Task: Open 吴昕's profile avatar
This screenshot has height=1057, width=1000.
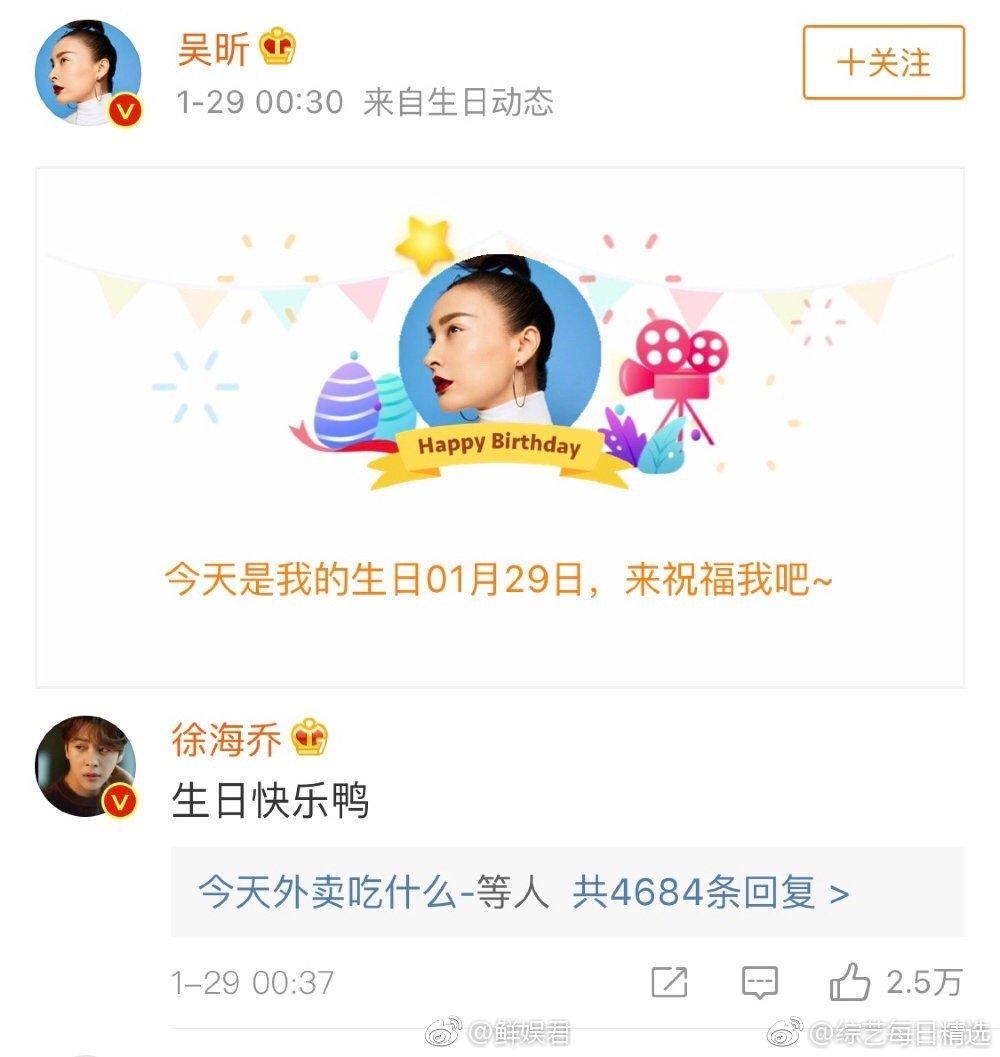Action: (x=88, y=74)
